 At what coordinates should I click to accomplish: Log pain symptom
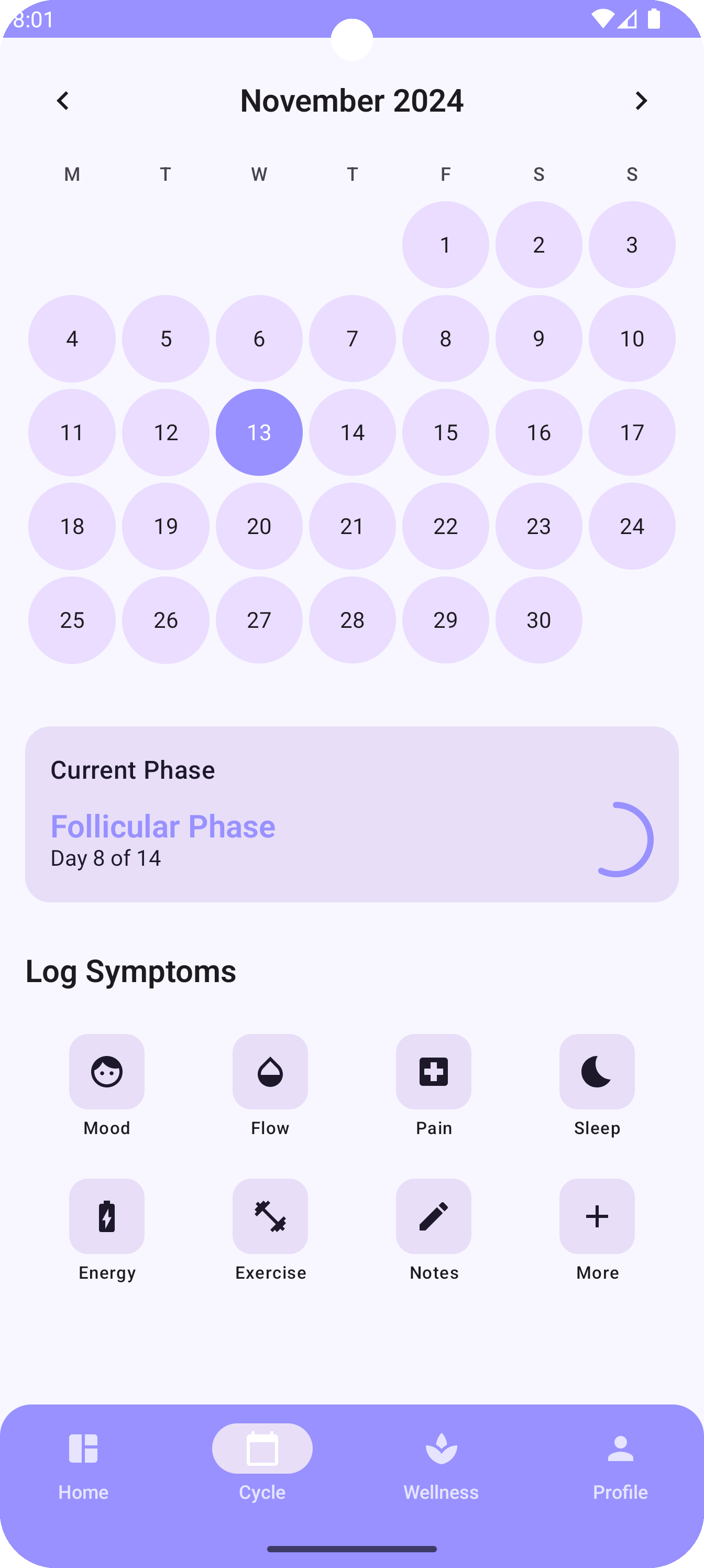point(434,1085)
